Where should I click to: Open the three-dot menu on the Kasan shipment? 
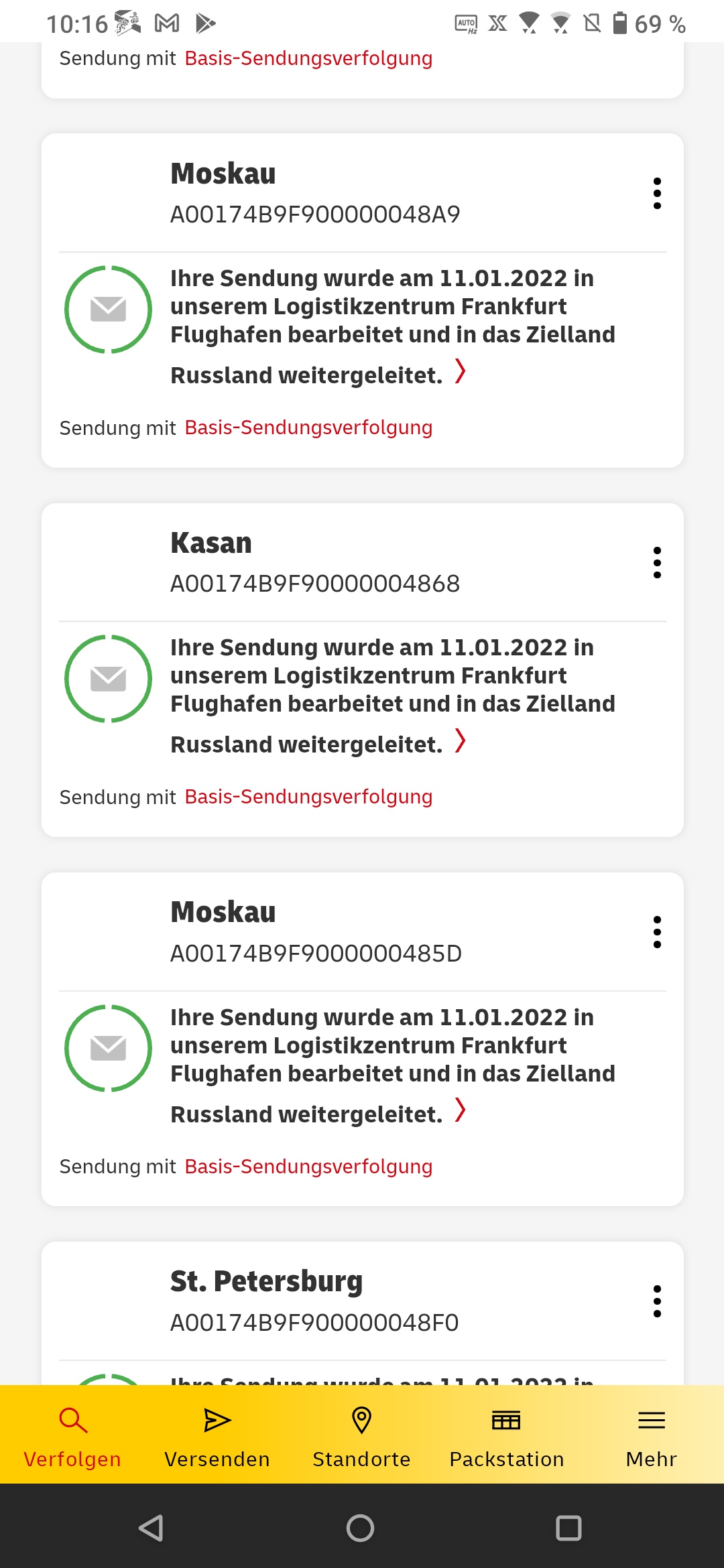coord(657,562)
